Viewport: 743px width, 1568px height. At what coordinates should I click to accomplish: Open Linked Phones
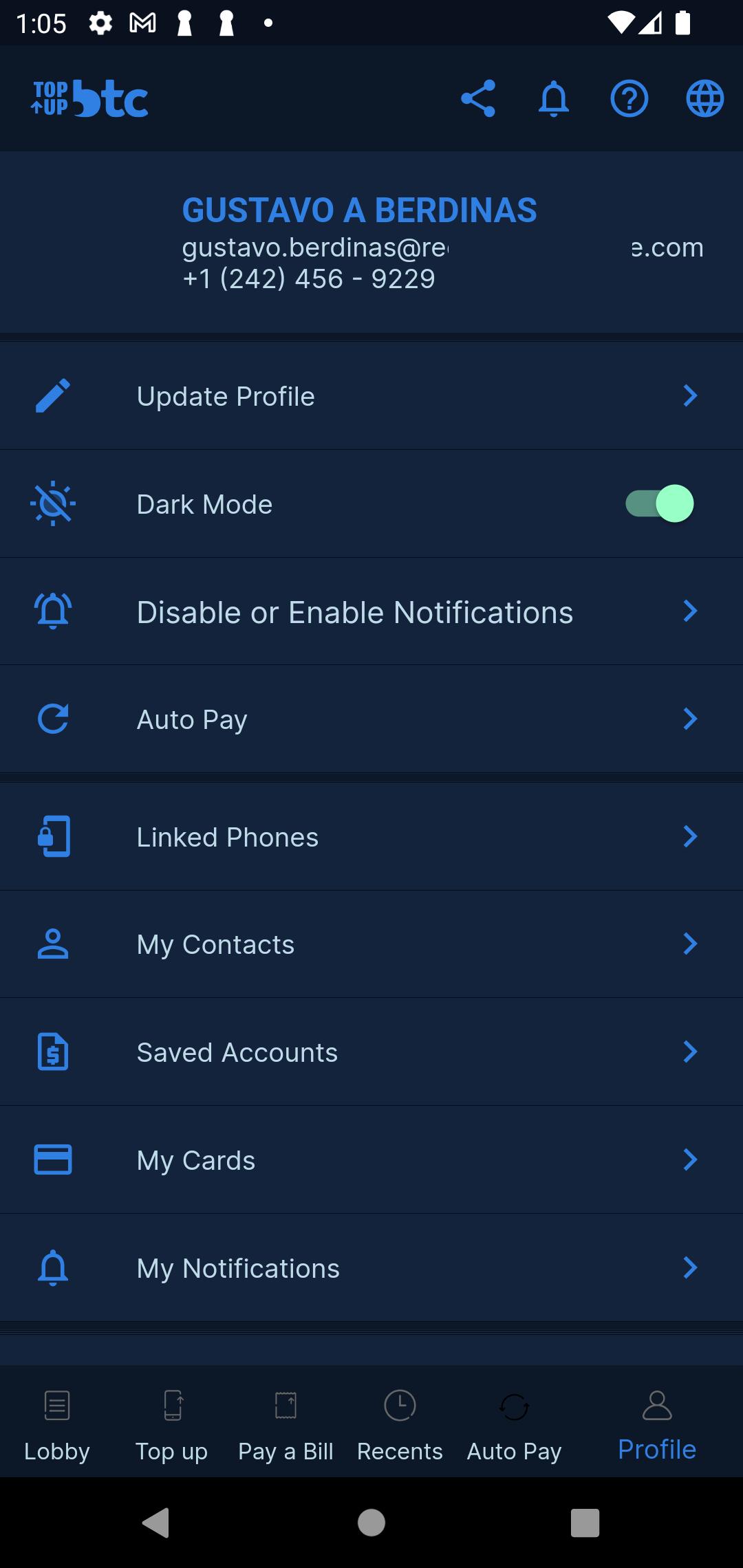tap(371, 837)
